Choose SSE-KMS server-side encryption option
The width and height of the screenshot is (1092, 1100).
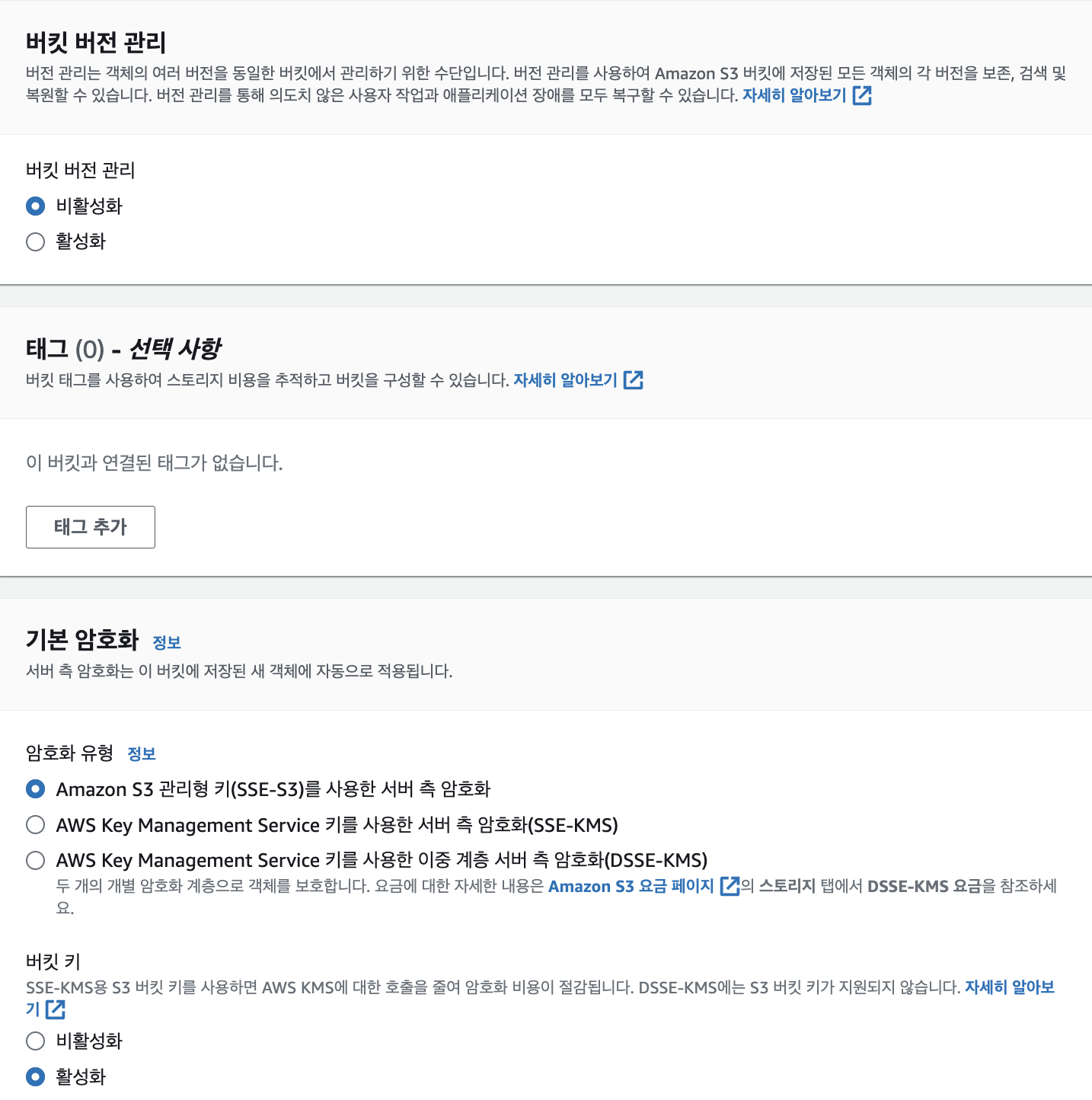pyautogui.click(x=35, y=825)
